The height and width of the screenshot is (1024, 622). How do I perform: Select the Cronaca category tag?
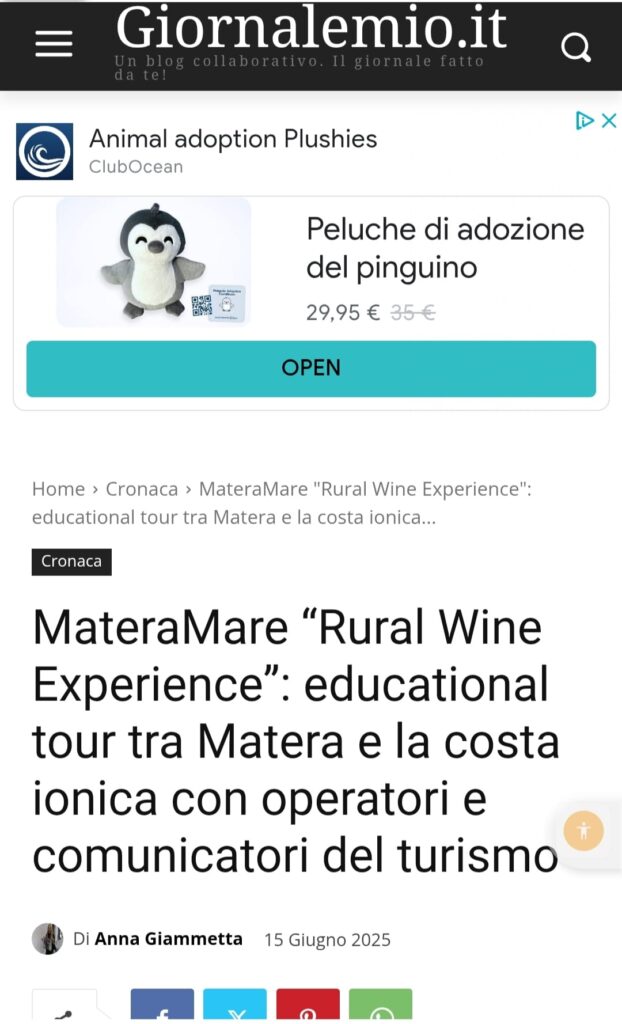(x=71, y=562)
